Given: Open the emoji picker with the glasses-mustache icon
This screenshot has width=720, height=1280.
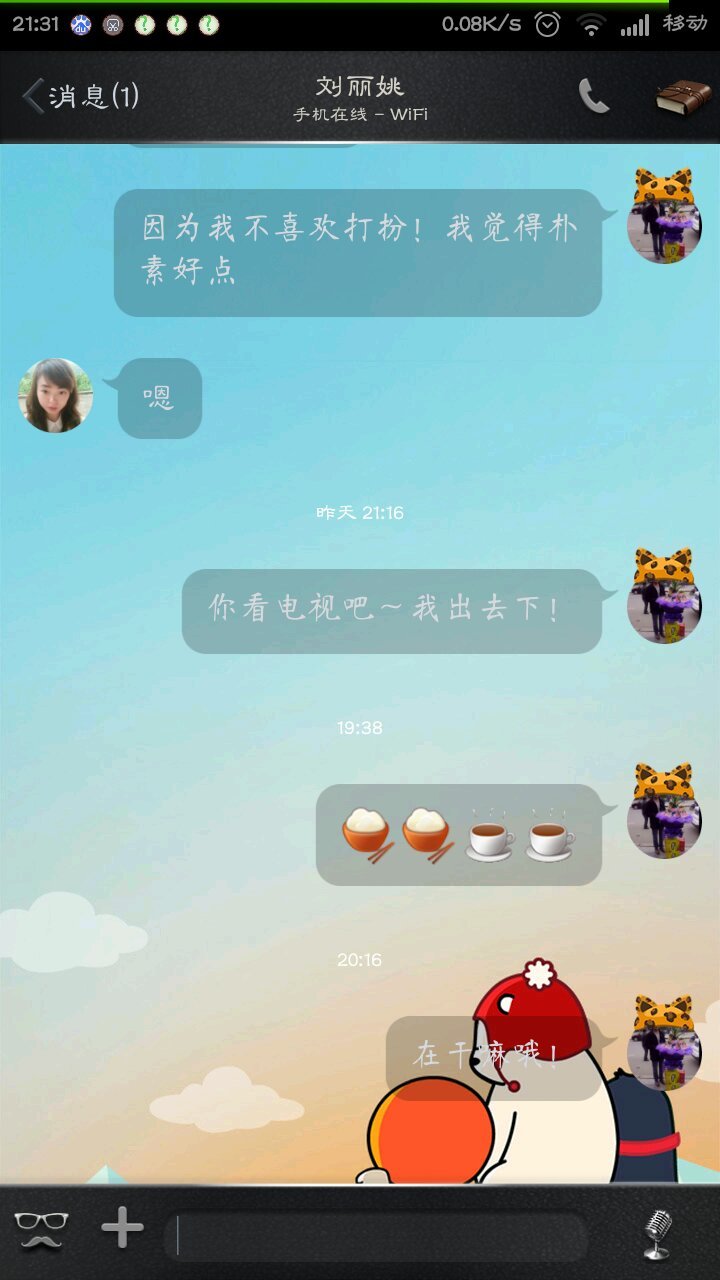Looking at the screenshot, I should (41, 1229).
